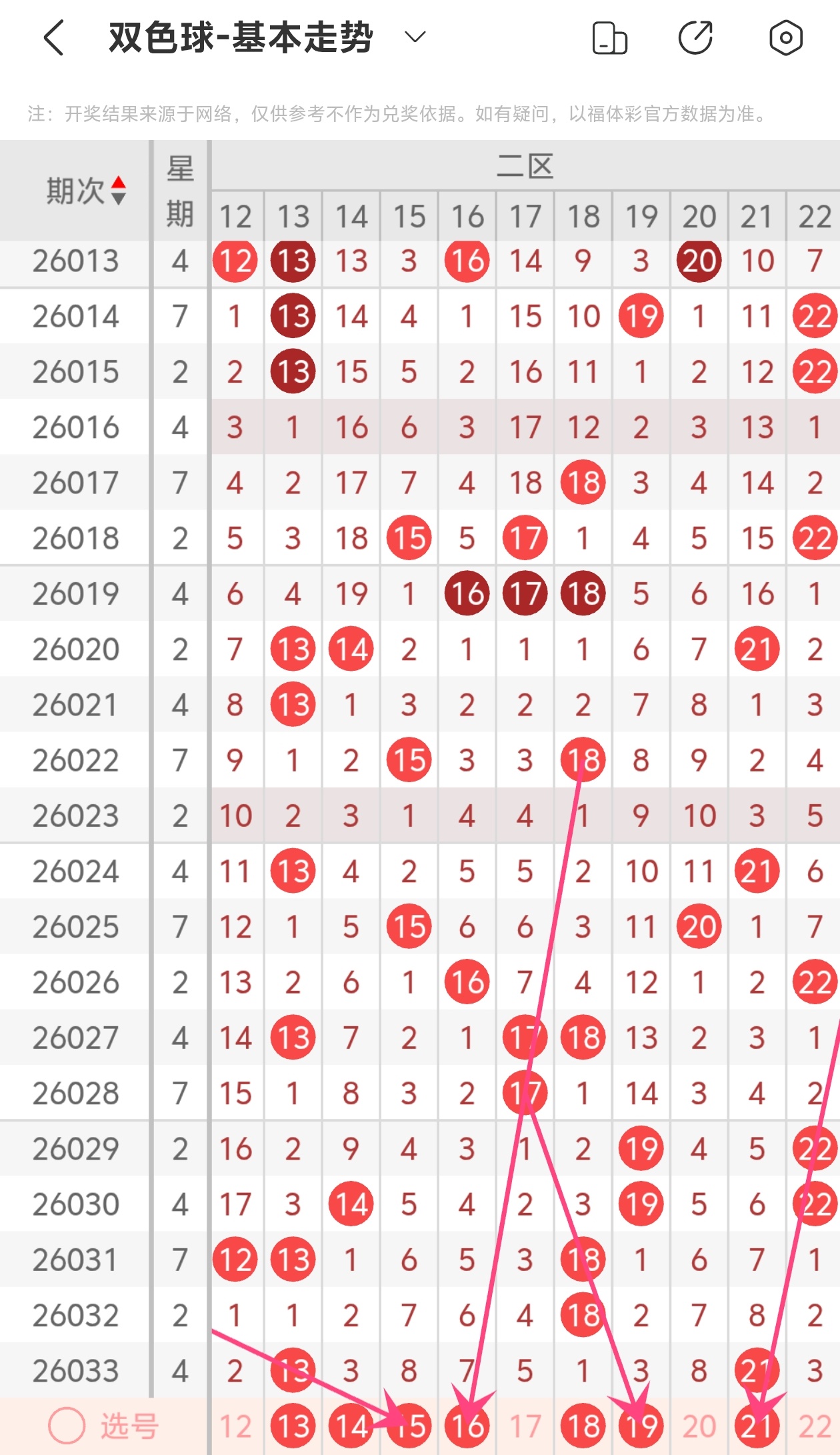Screen dimensions: 840x1455
Task: Tap the 选号 circle toggle
Action: 67,1426
